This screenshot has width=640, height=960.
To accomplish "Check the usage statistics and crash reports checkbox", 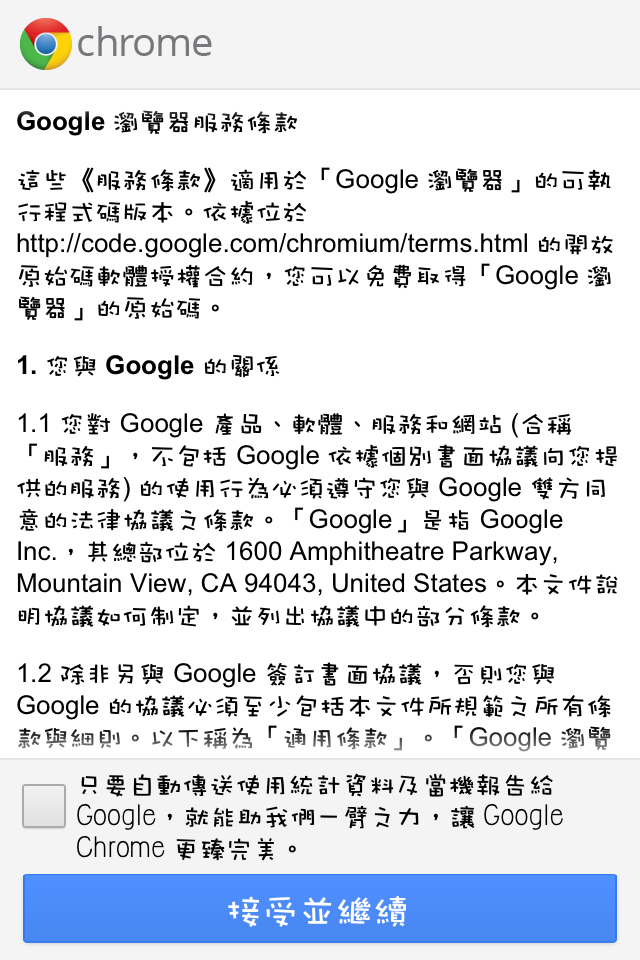I will pyautogui.click(x=44, y=805).
